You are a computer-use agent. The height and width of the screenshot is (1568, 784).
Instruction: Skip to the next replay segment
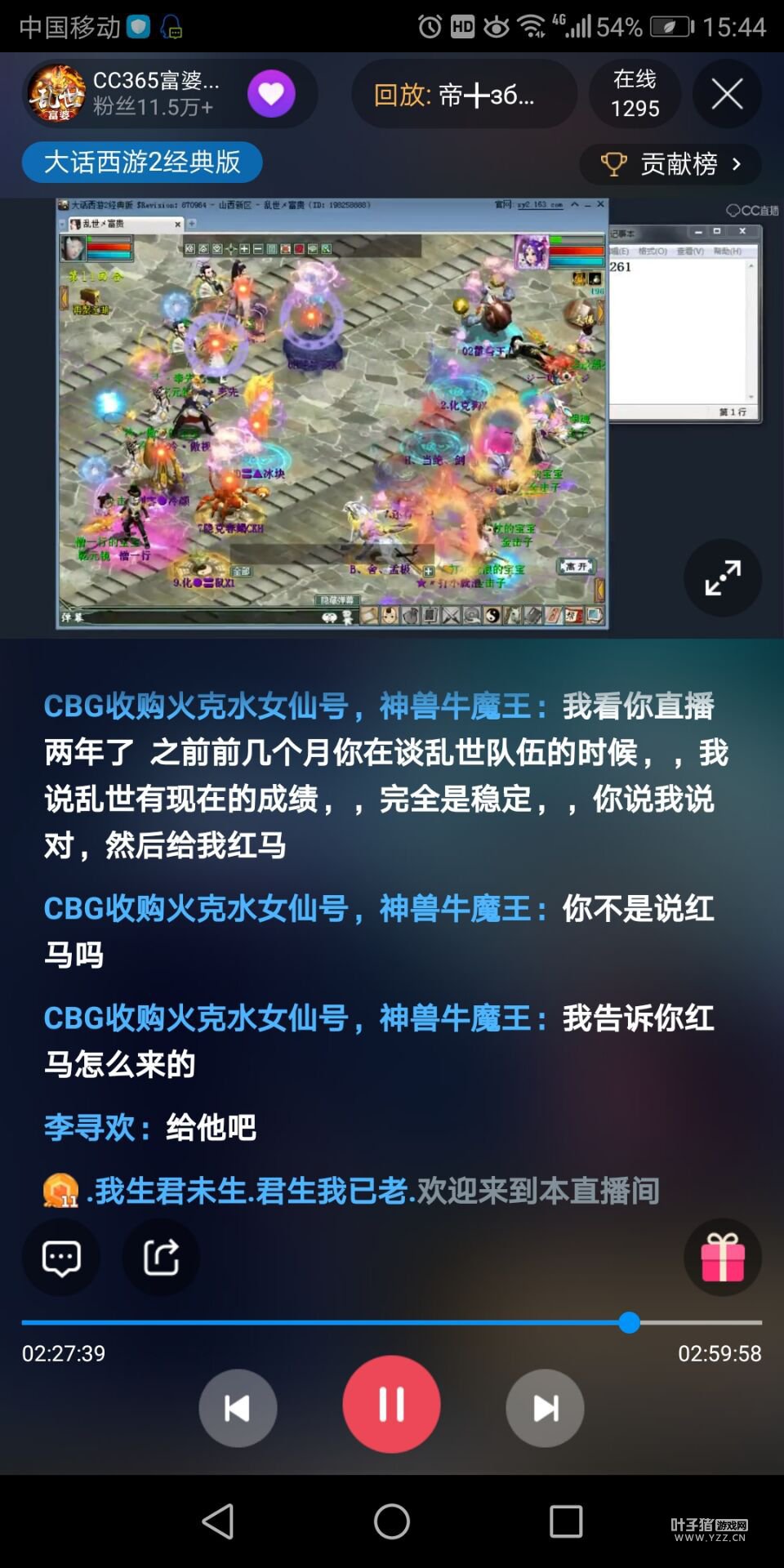coord(545,1408)
